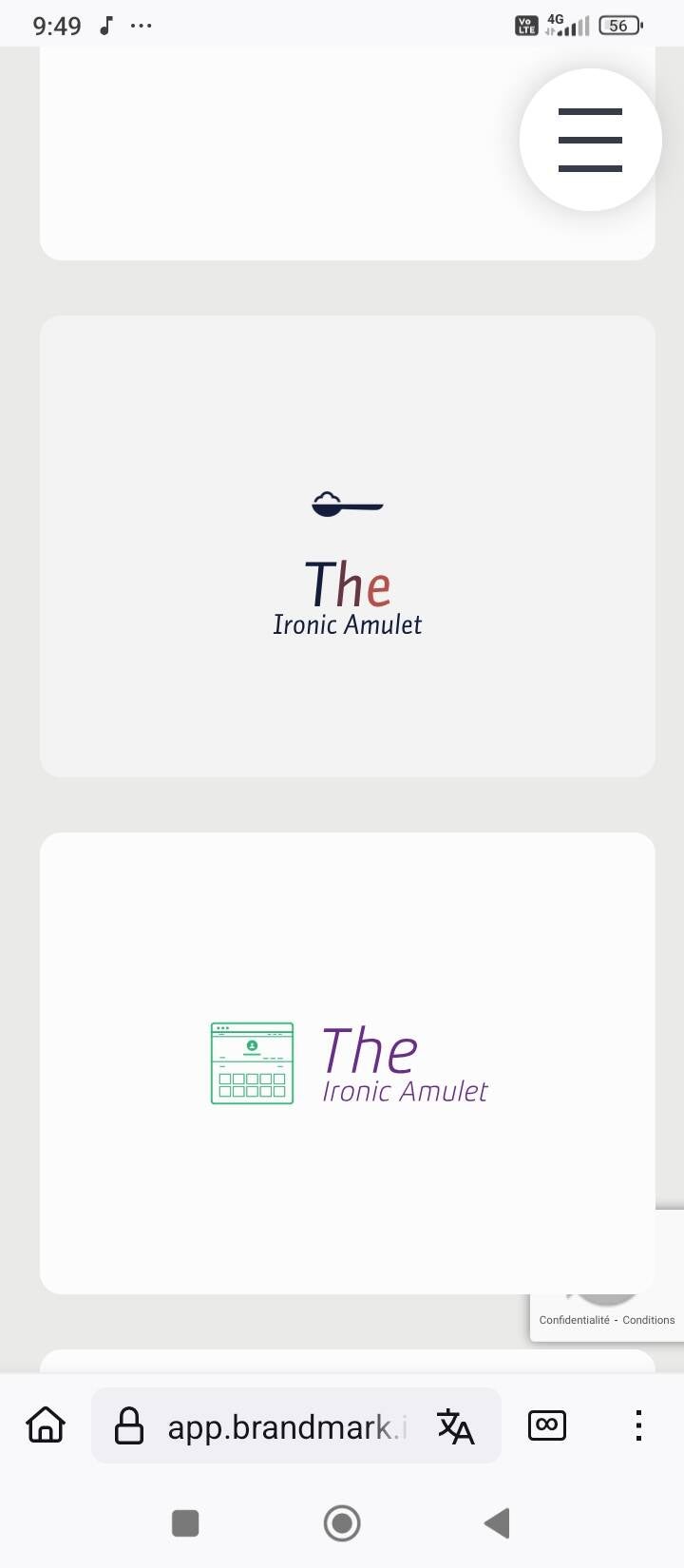
Task: Go back with the system back button
Action: tap(497, 1523)
